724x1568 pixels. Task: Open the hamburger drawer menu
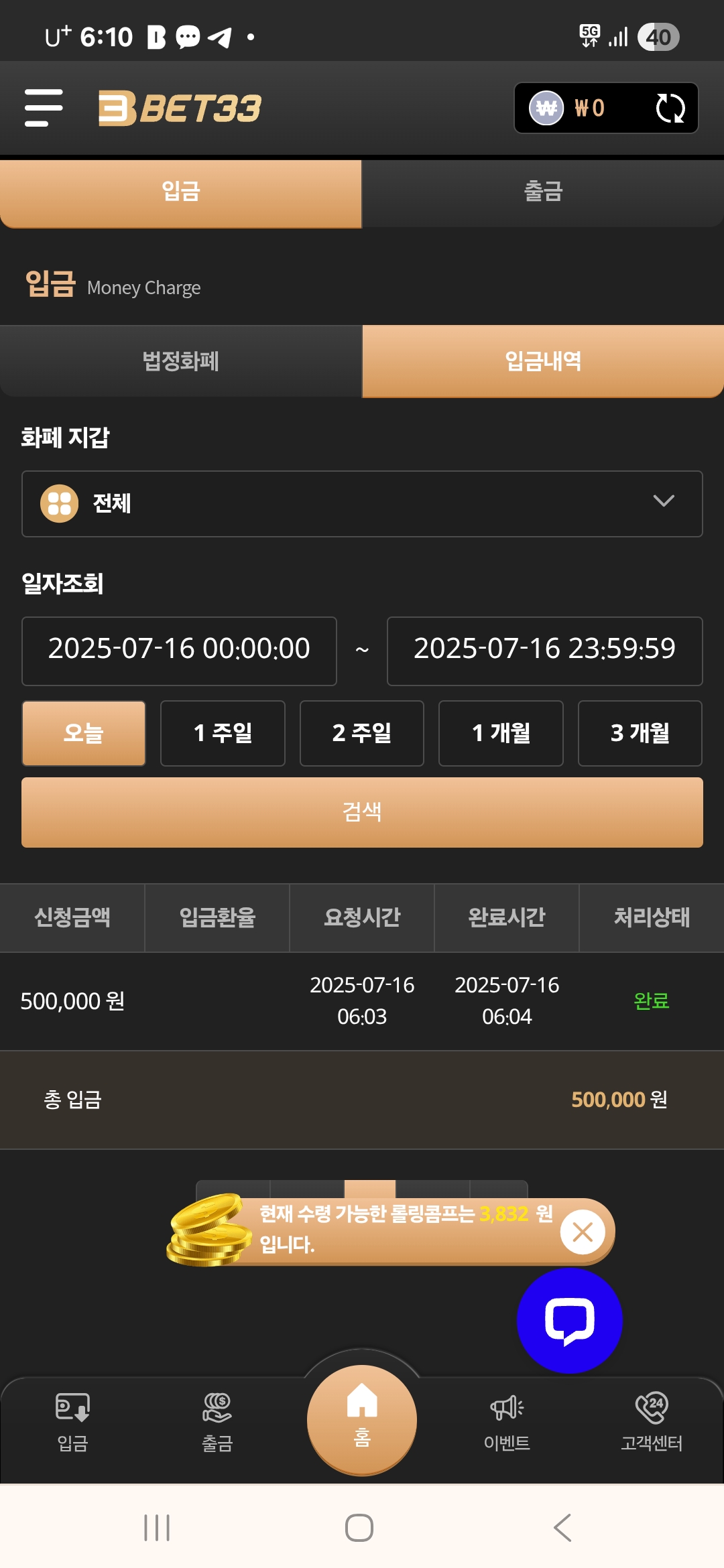tap(44, 108)
